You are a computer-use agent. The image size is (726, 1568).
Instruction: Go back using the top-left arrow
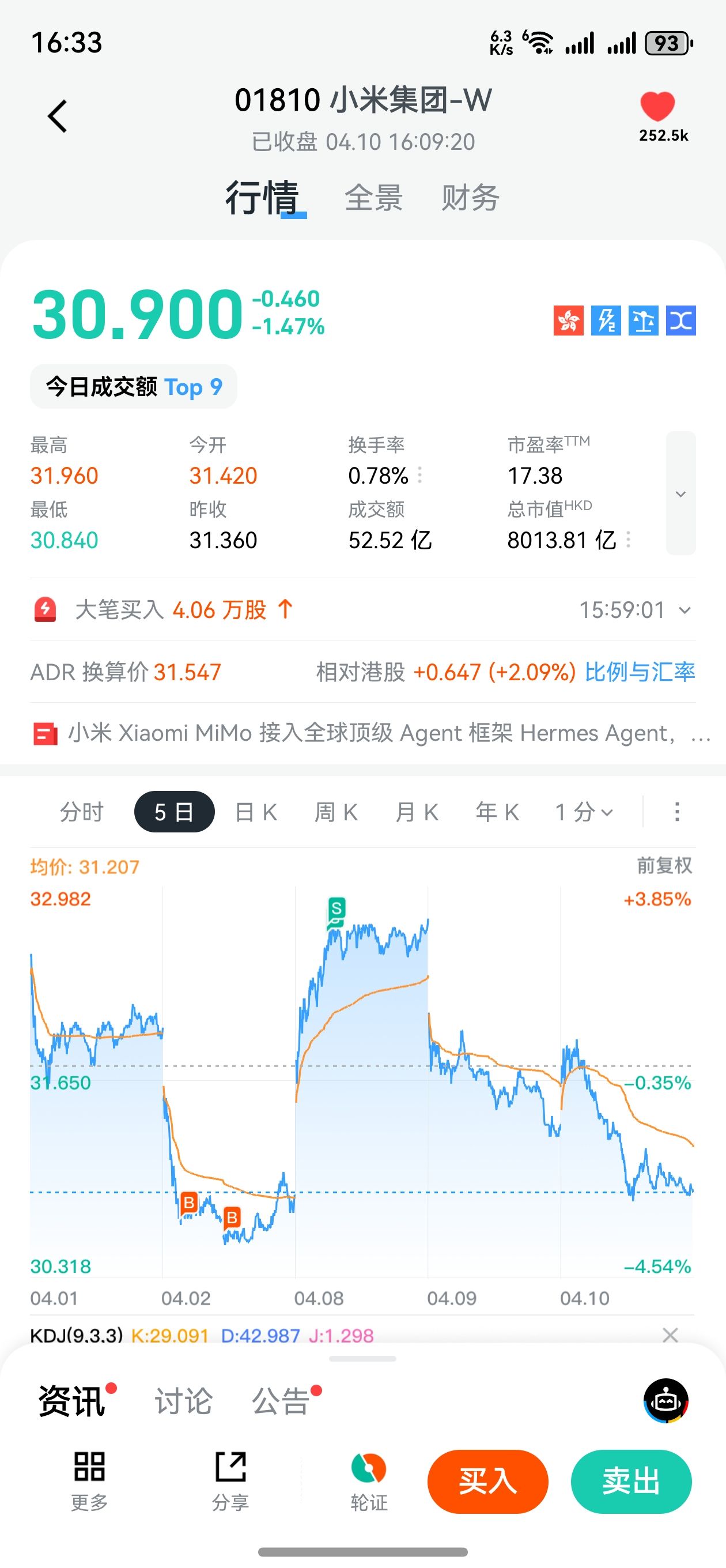click(x=58, y=116)
